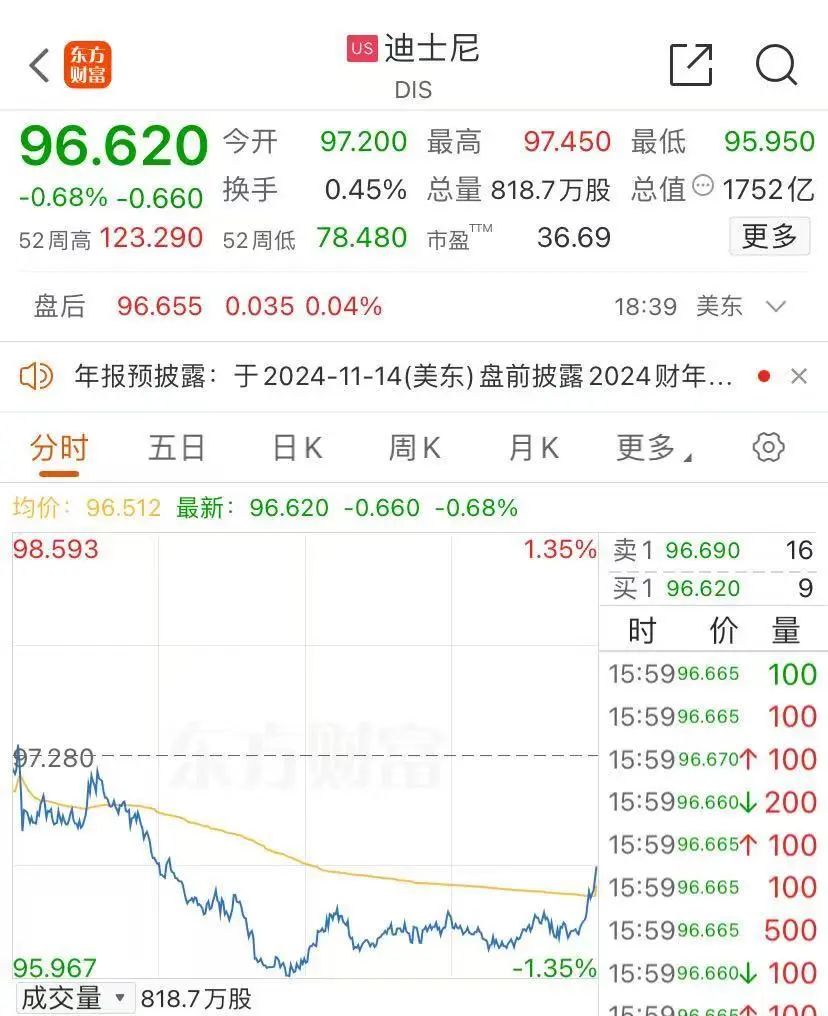
Task: Select the 分时 chart tab
Action: pyautogui.click(x=59, y=447)
